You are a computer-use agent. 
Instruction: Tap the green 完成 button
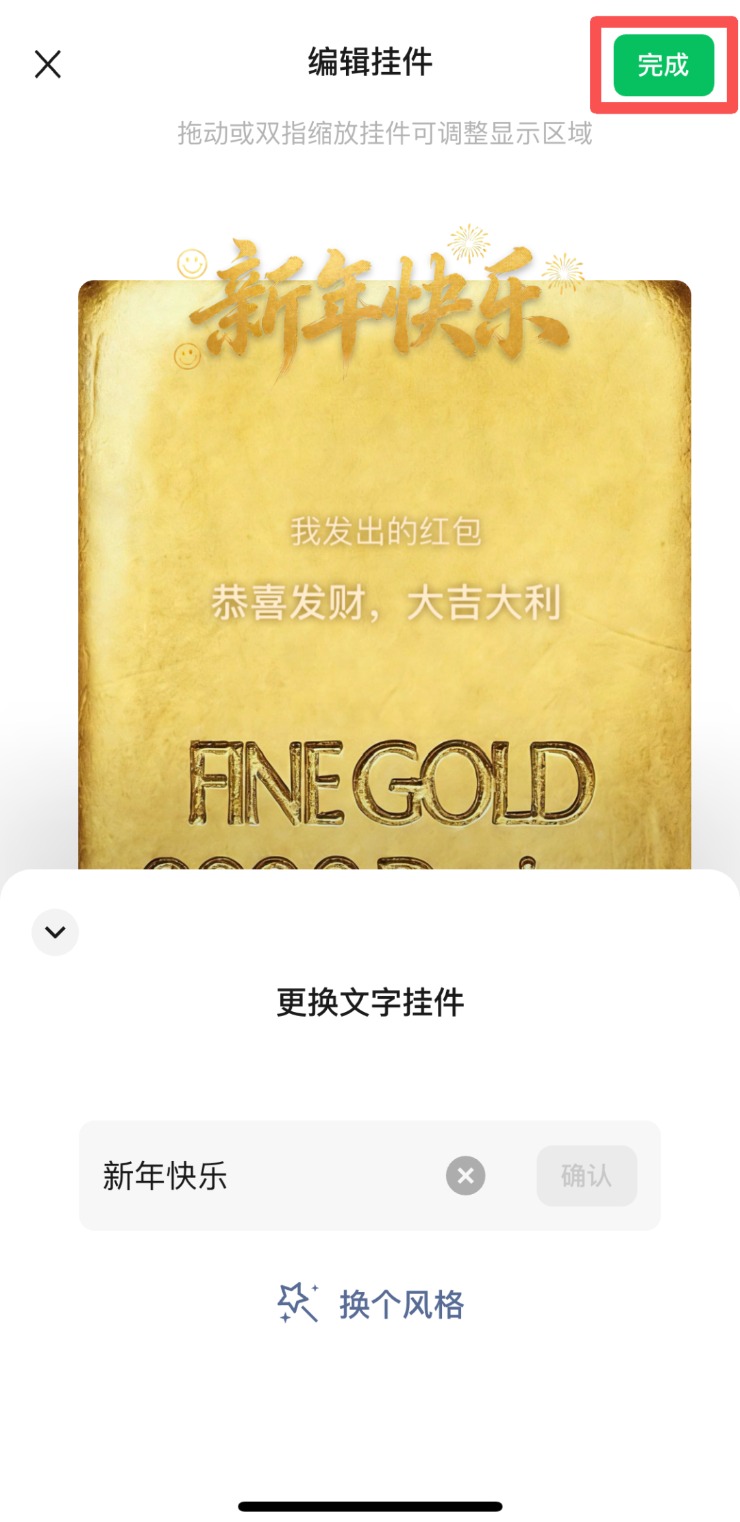click(664, 65)
